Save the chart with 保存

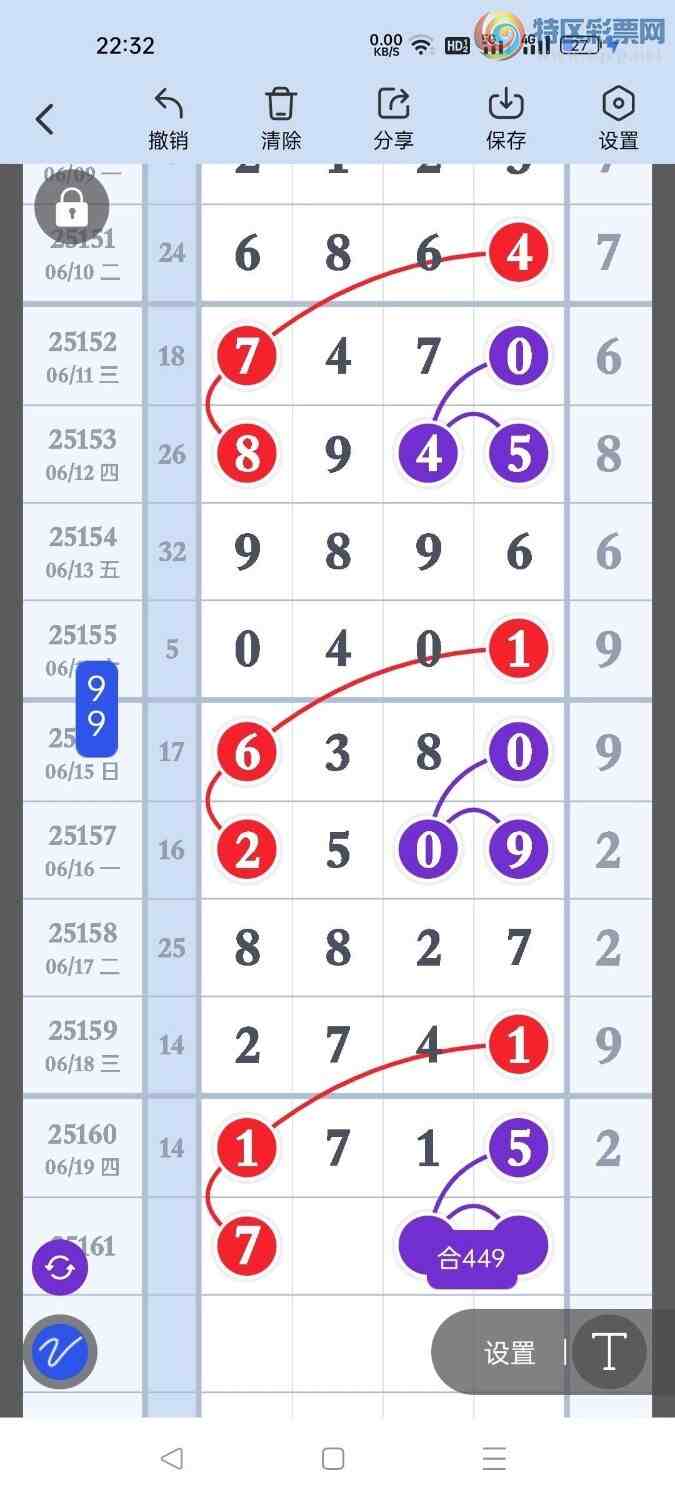[x=506, y=118]
